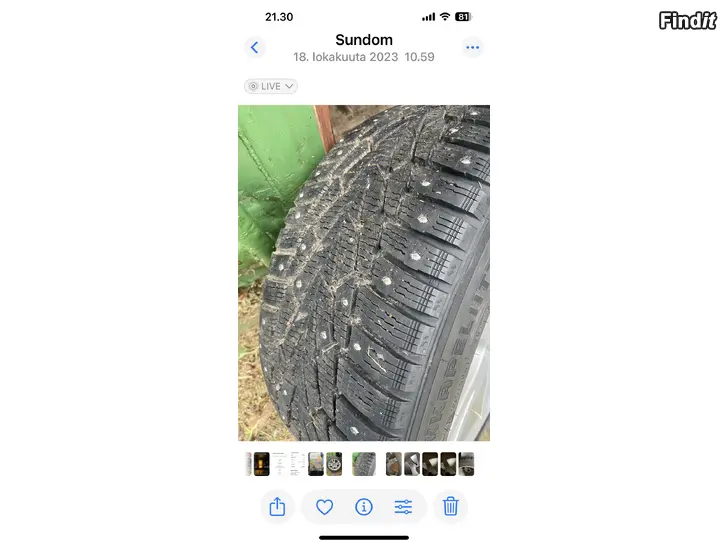
Task: Share this tire photo
Action: (x=278, y=507)
